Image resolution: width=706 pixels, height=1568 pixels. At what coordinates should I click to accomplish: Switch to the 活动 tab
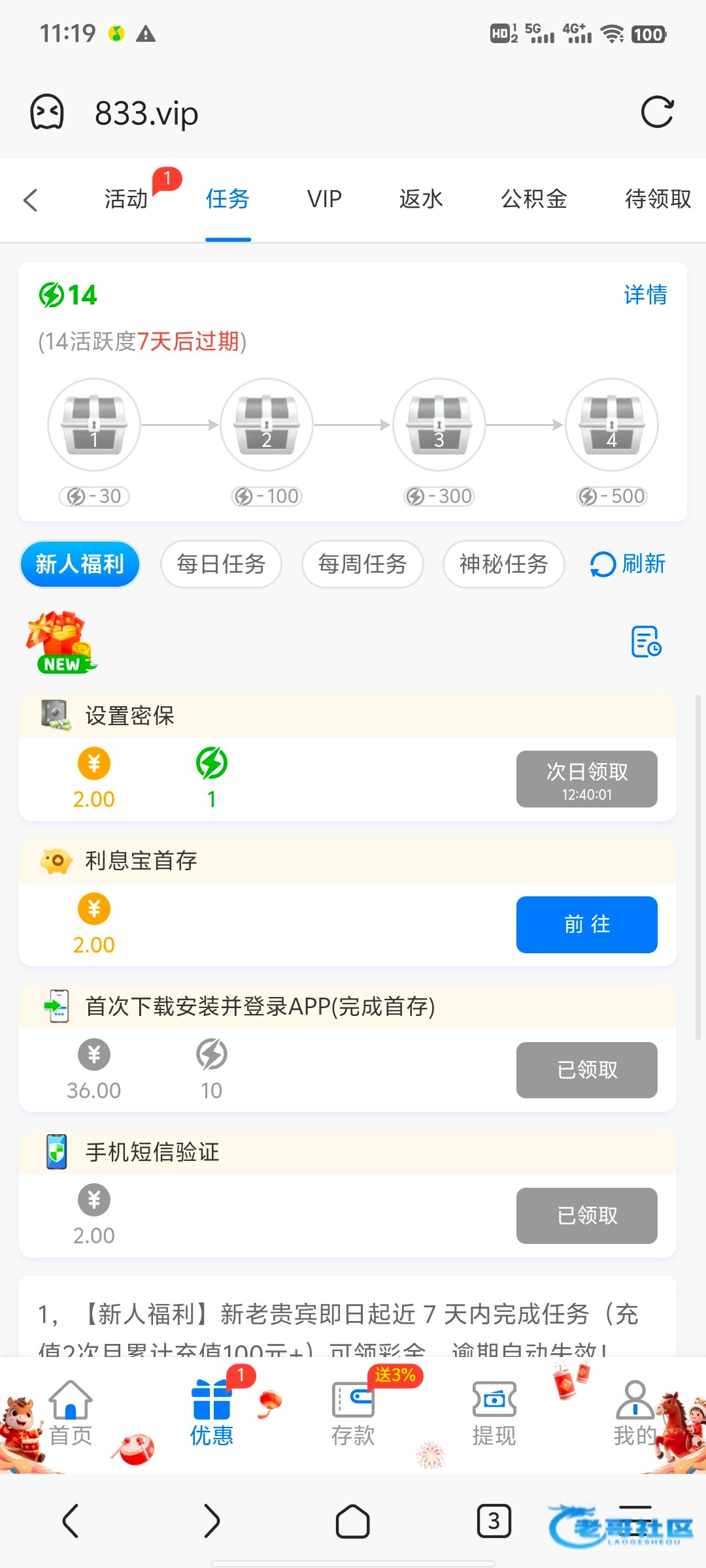tap(126, 199)
